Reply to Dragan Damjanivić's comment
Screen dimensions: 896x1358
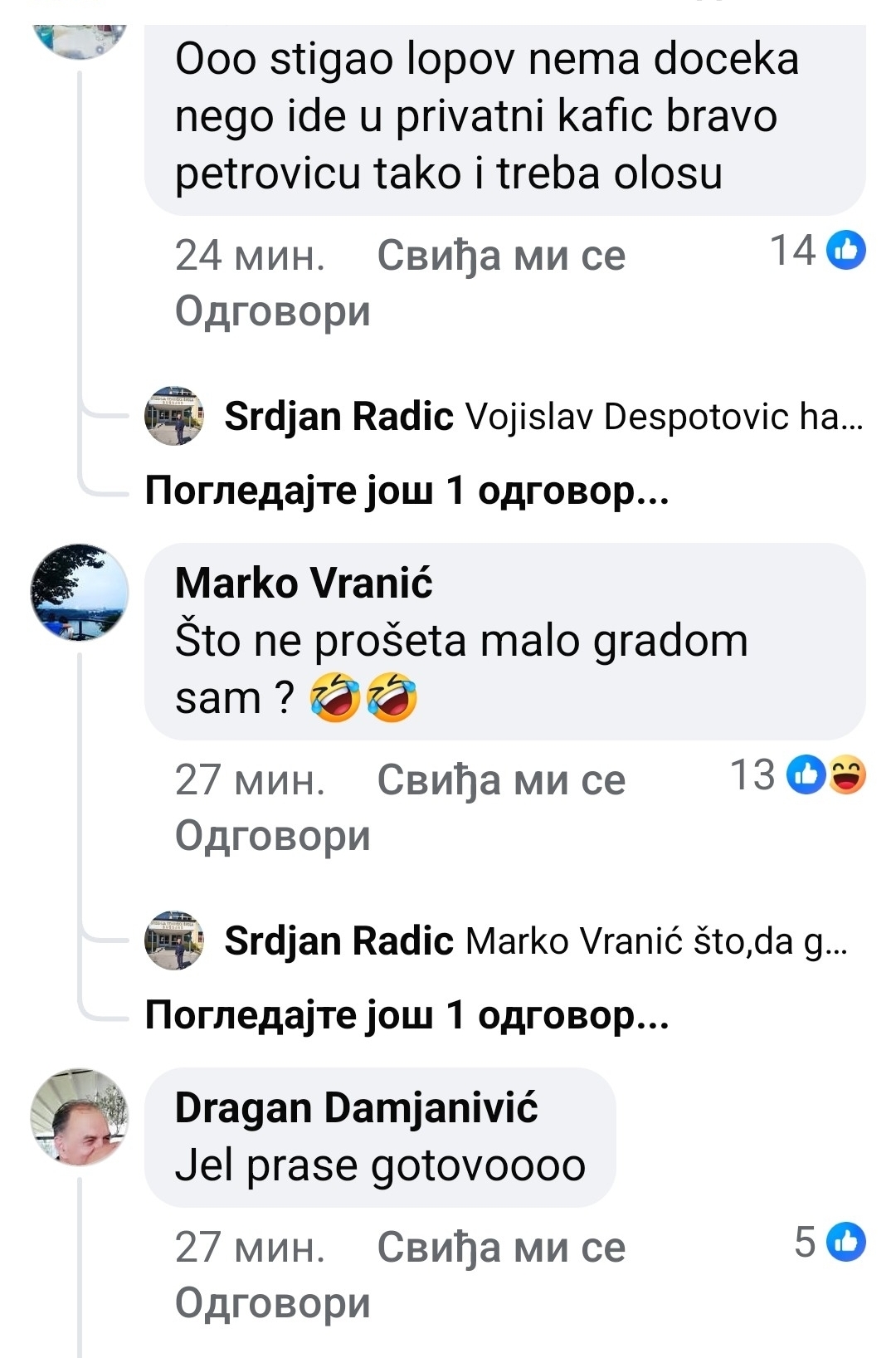[272, 1302]
